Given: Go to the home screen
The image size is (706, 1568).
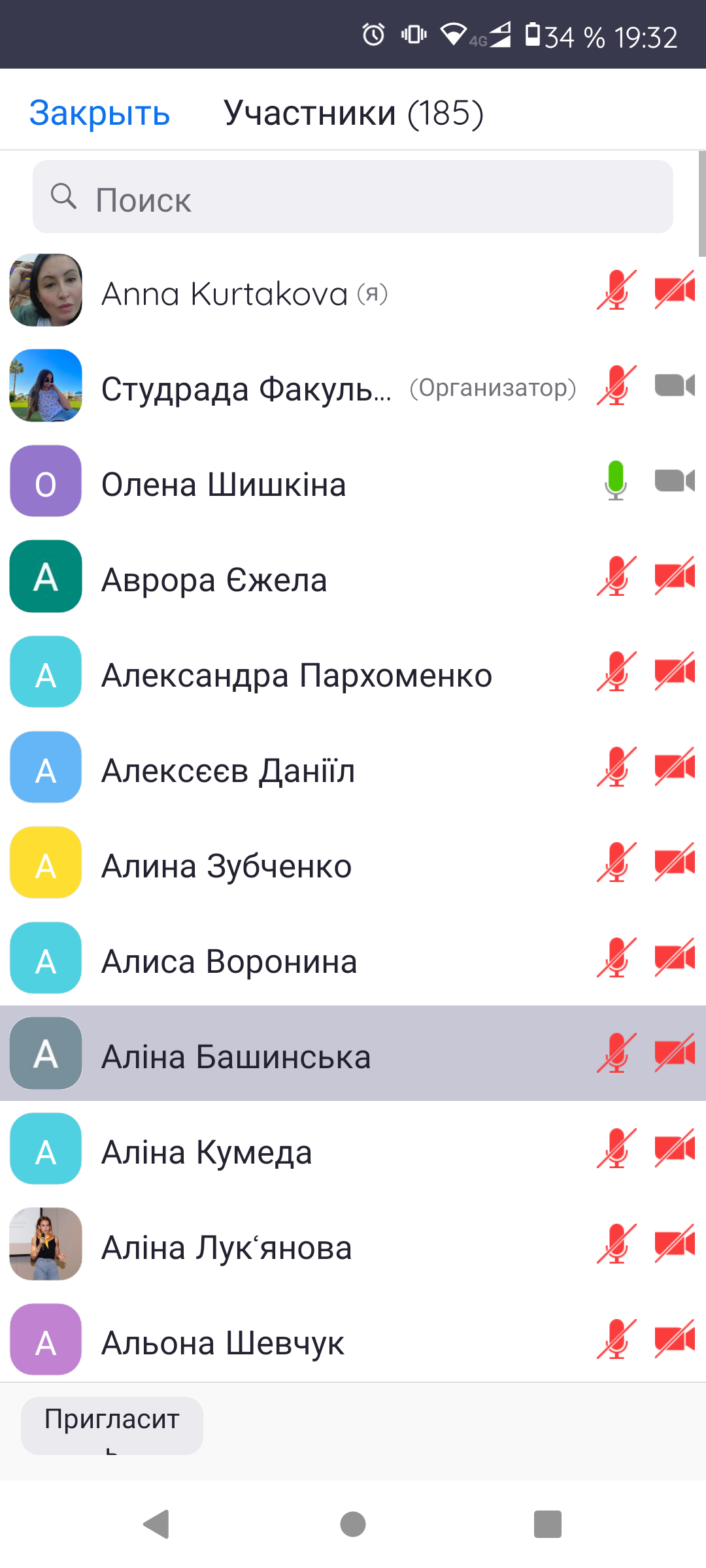Looking at the screenshot, I should [x=353, y=1524].
